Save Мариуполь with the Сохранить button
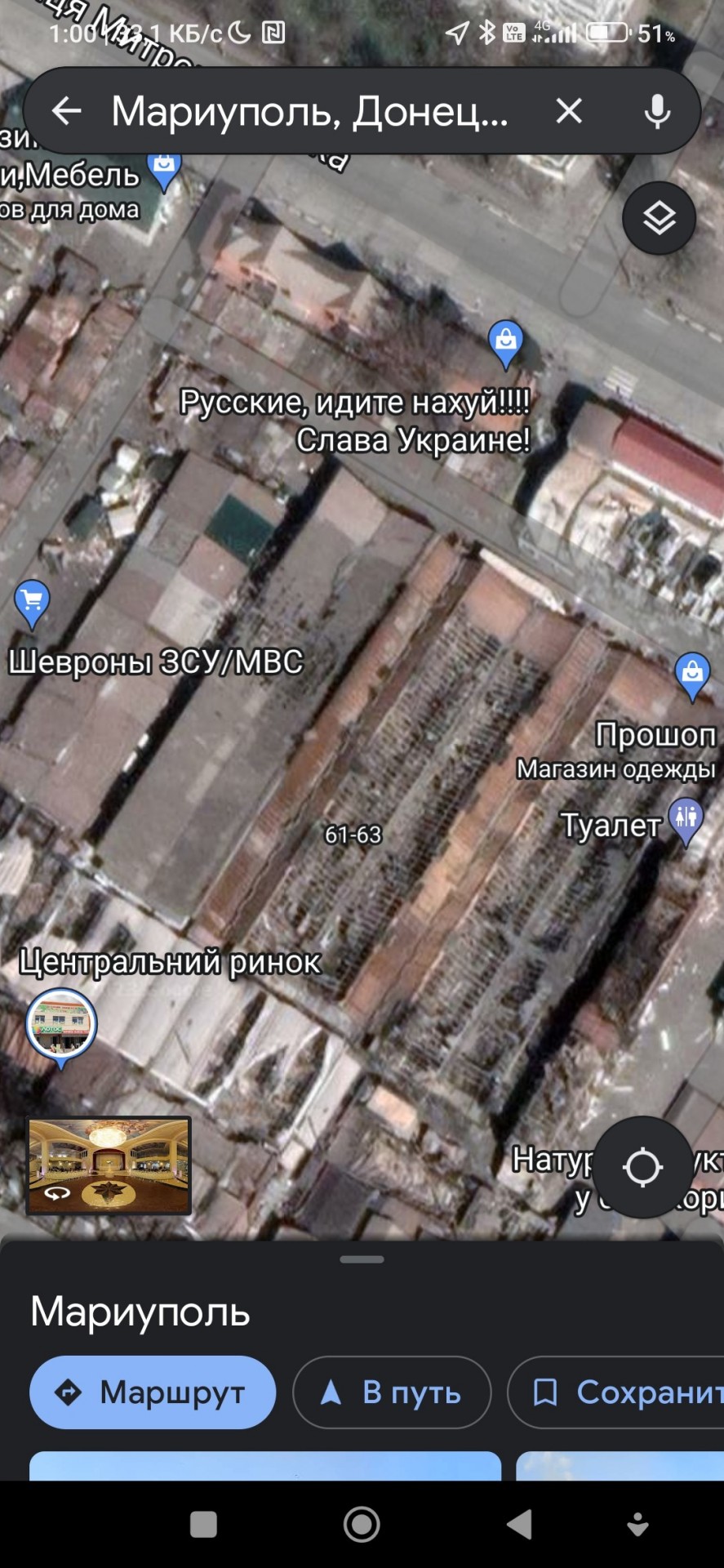Viewport: 724px width, 1568px height. pos(616,1392)
